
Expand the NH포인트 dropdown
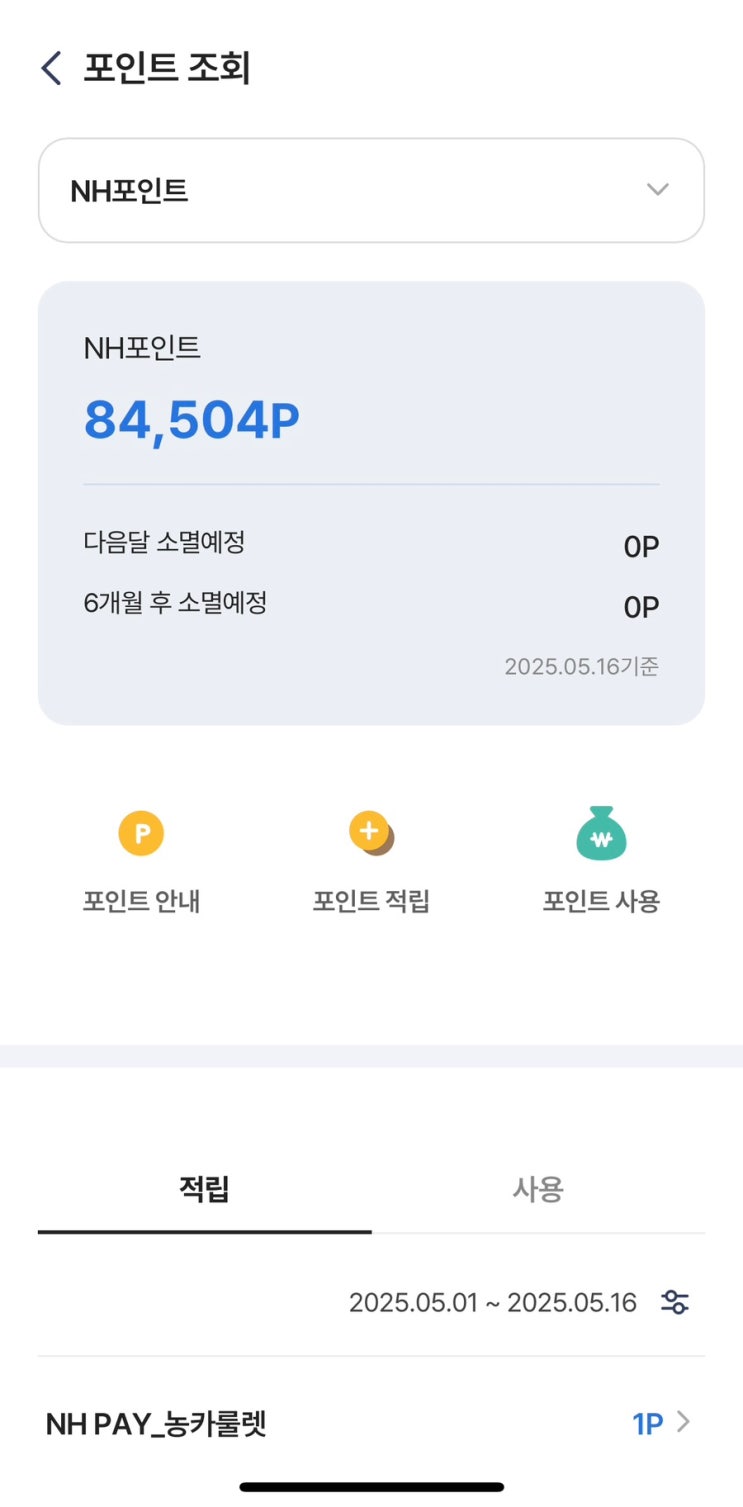pyautogui.click(x=371, y=190)
